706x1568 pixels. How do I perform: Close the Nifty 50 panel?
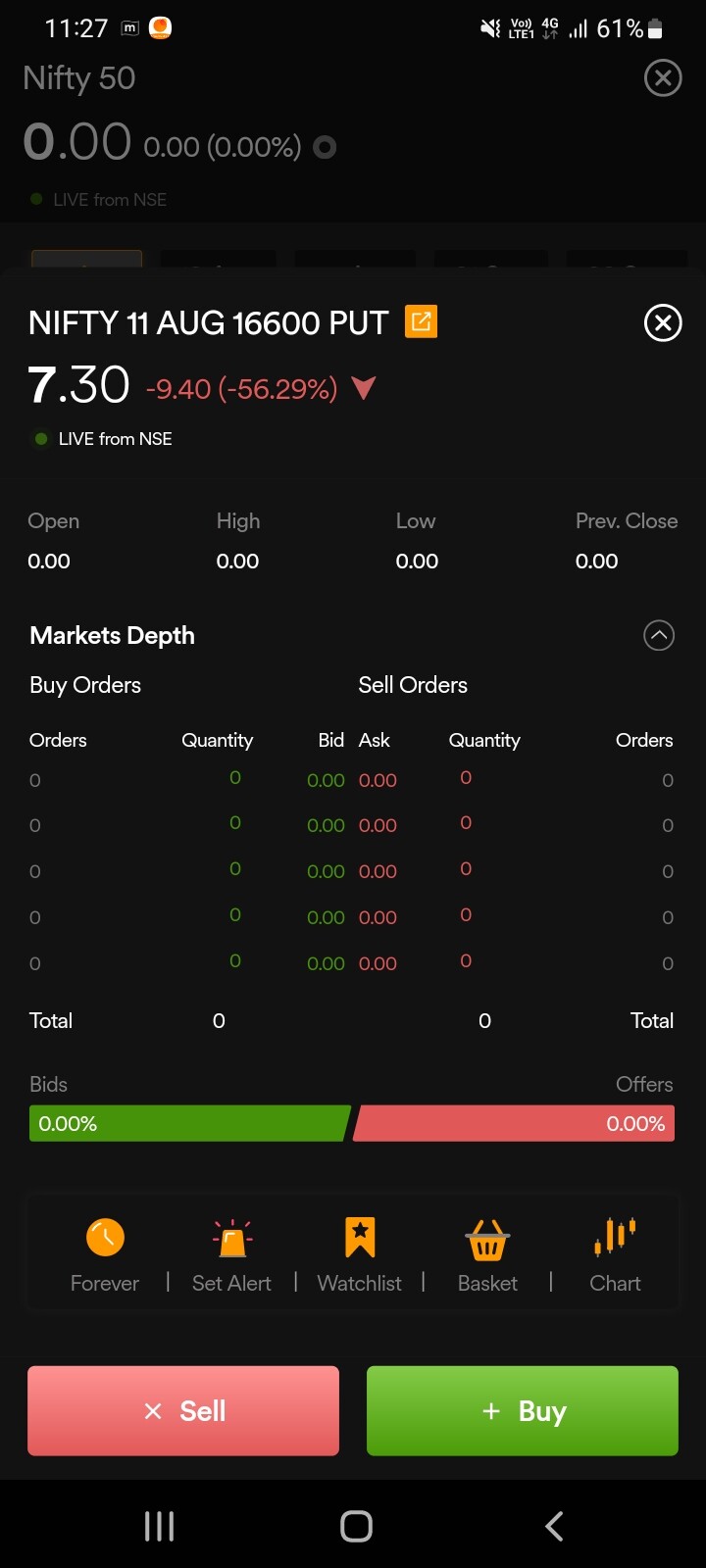coord(663,77)
